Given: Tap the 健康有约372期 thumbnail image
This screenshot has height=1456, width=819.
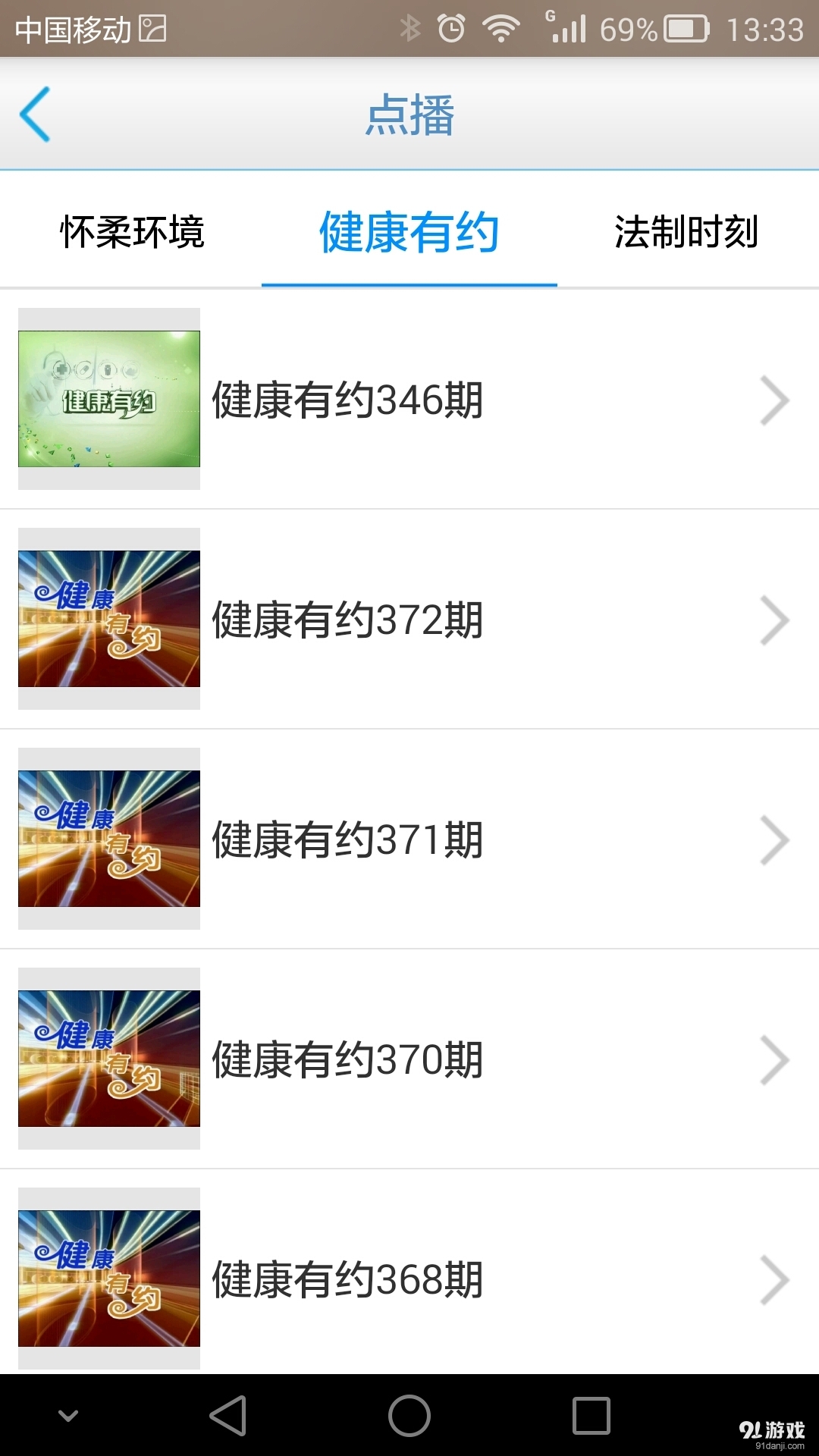Looking at the screenshot, I should pyautogui.click(x=108, y=620).
